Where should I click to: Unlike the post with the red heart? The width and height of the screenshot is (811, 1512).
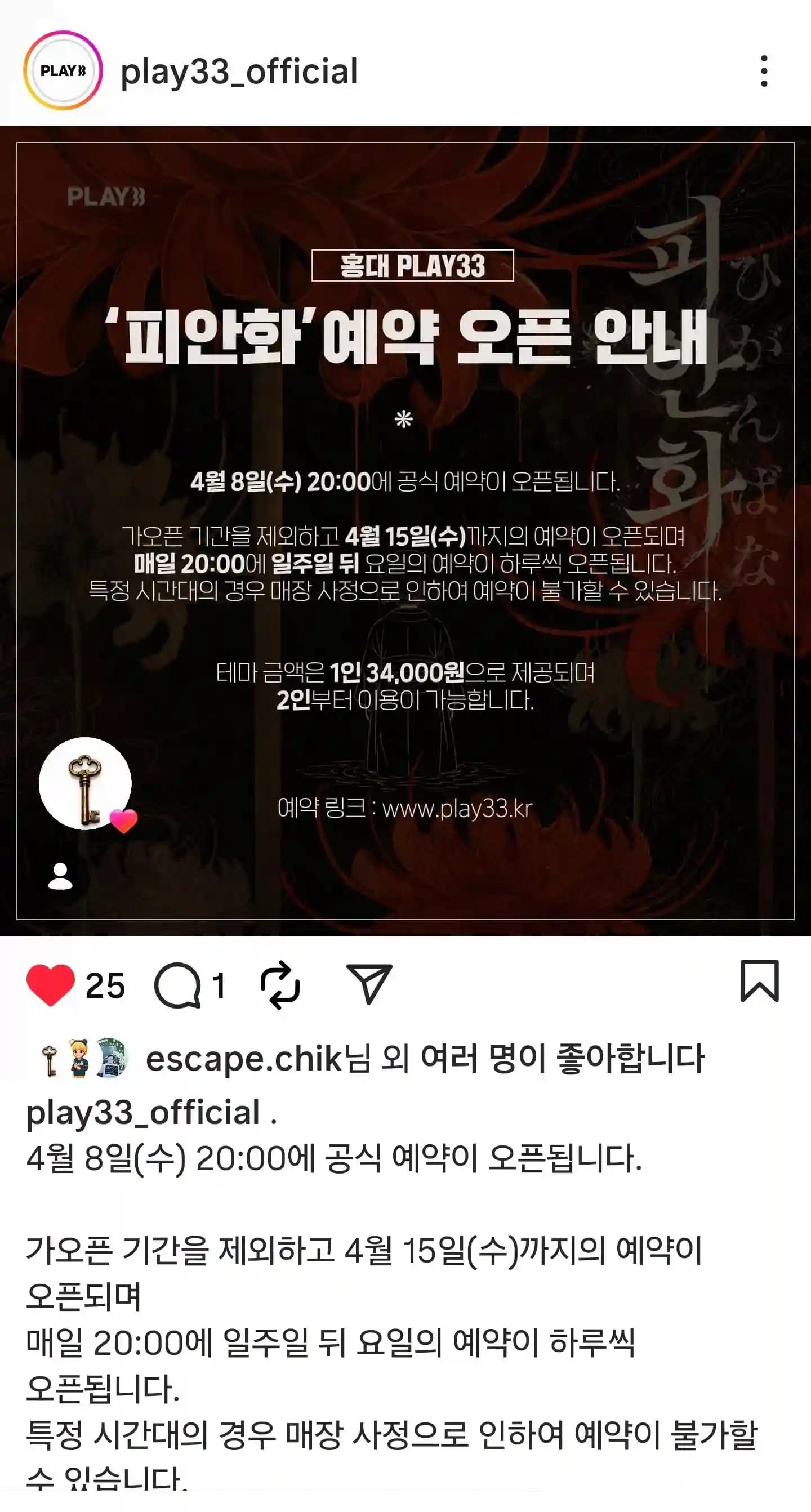pyautogui.click(x=51, y=985)
